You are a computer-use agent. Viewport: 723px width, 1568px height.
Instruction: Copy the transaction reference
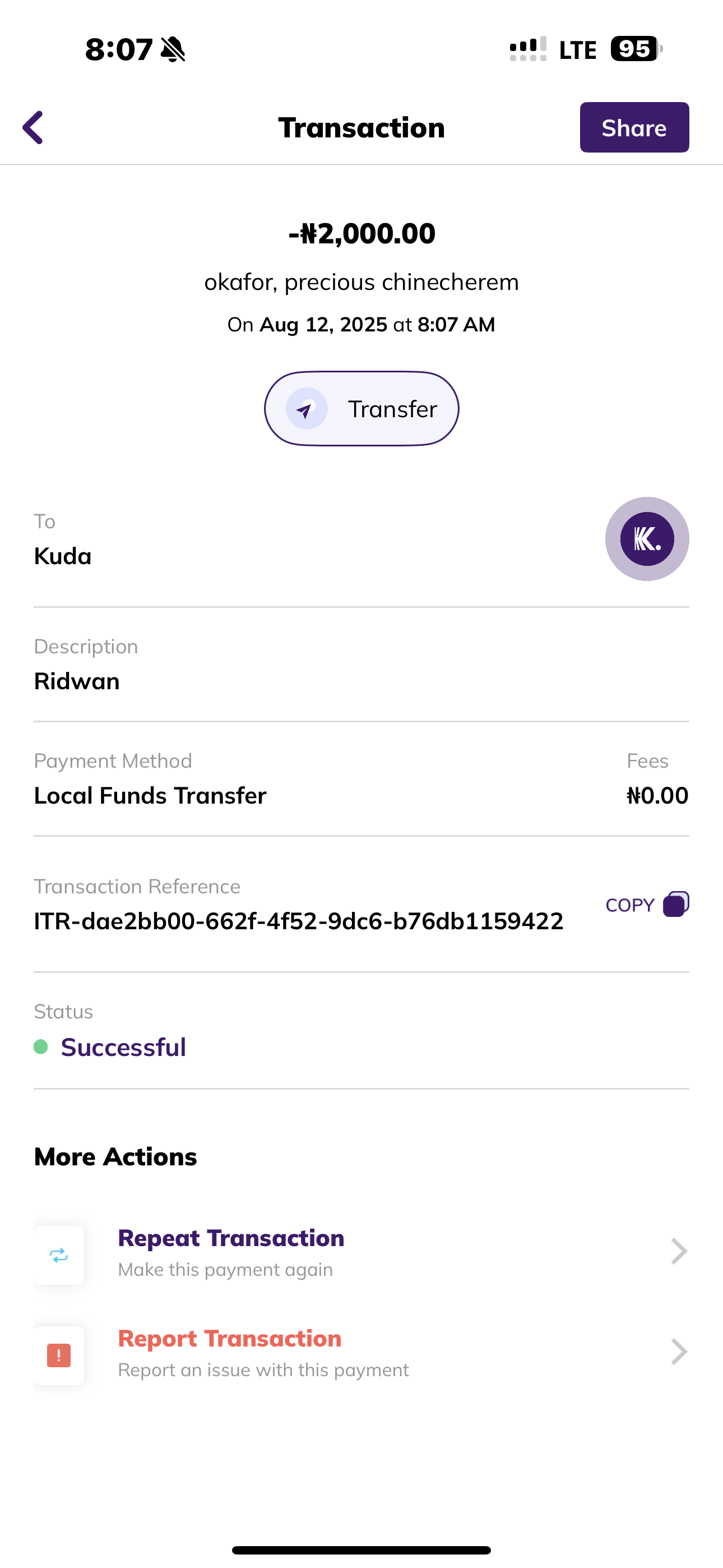646,905
